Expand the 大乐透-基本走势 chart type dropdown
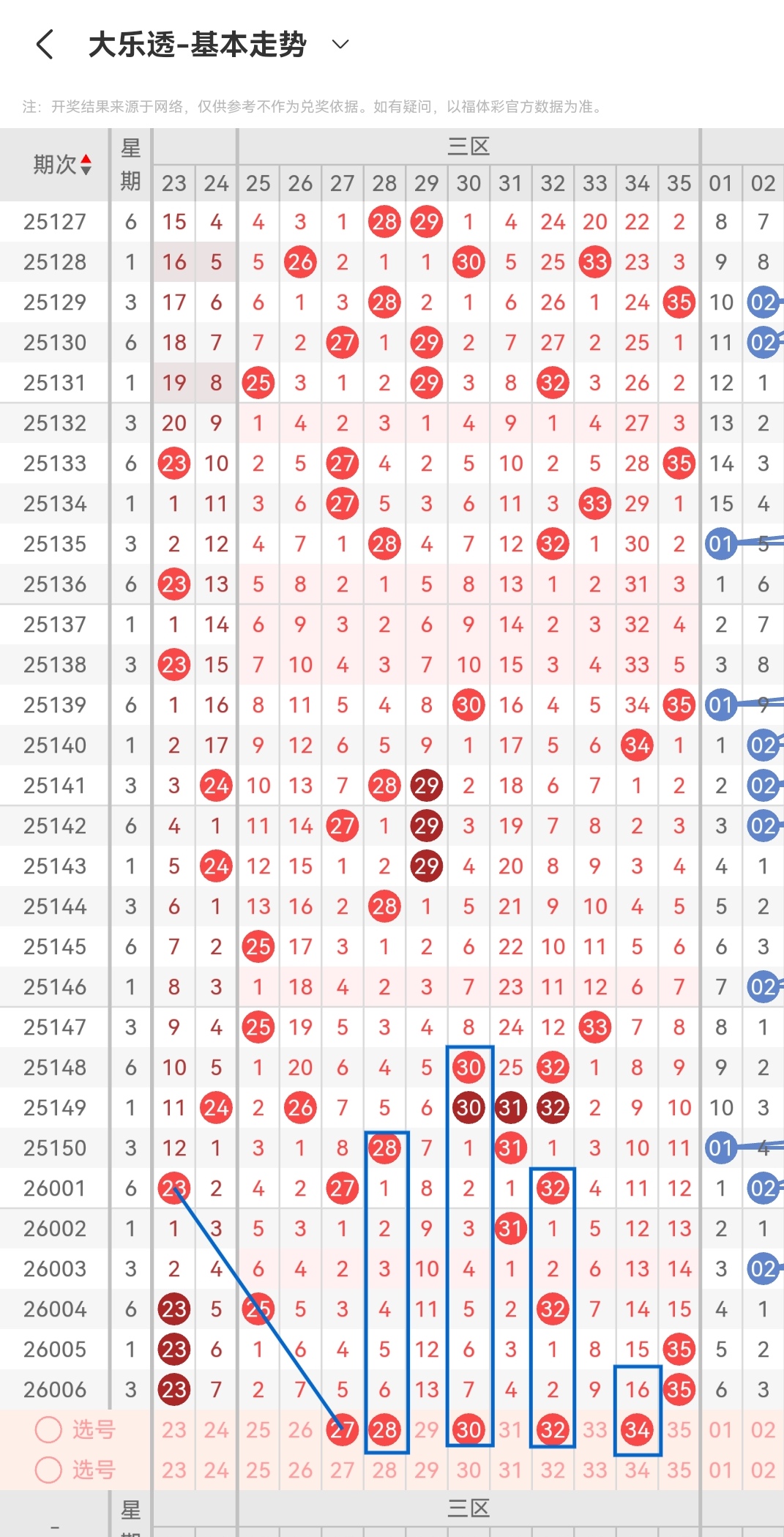This screenshot has height=1537, width=784. pyautogui.click(x=340, y=45)
